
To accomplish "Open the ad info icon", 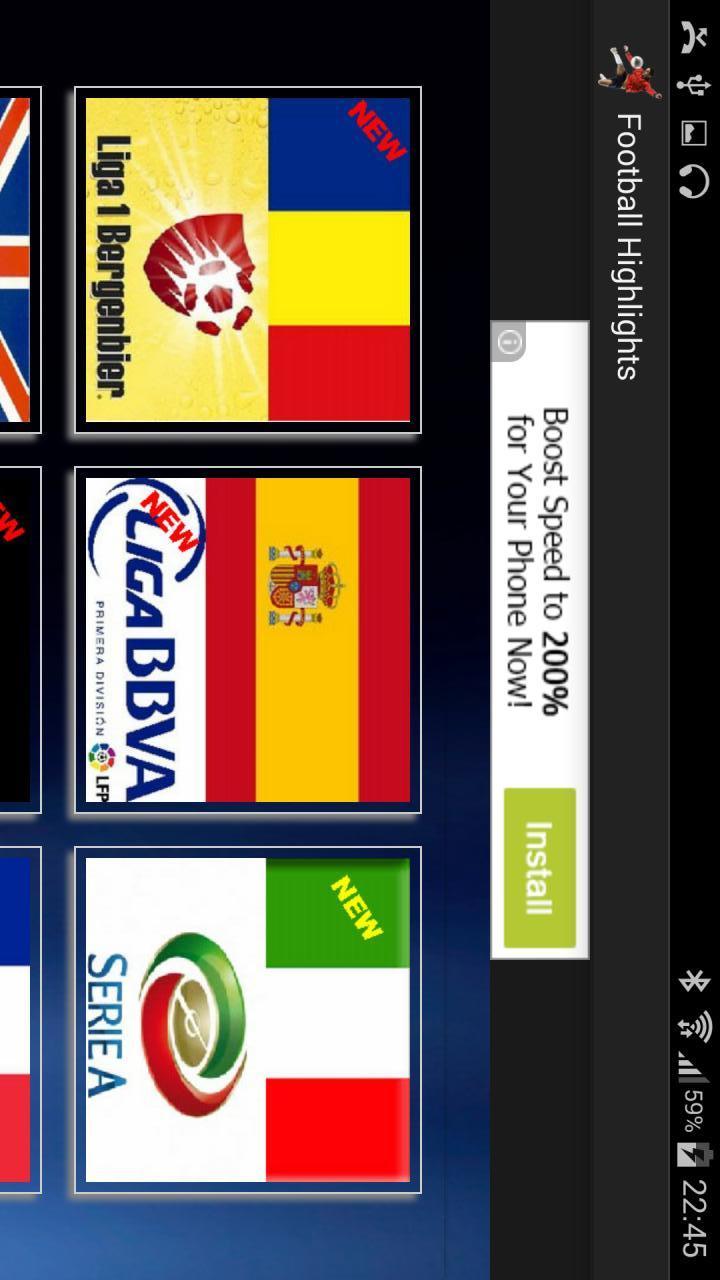I will pos(508,342).
